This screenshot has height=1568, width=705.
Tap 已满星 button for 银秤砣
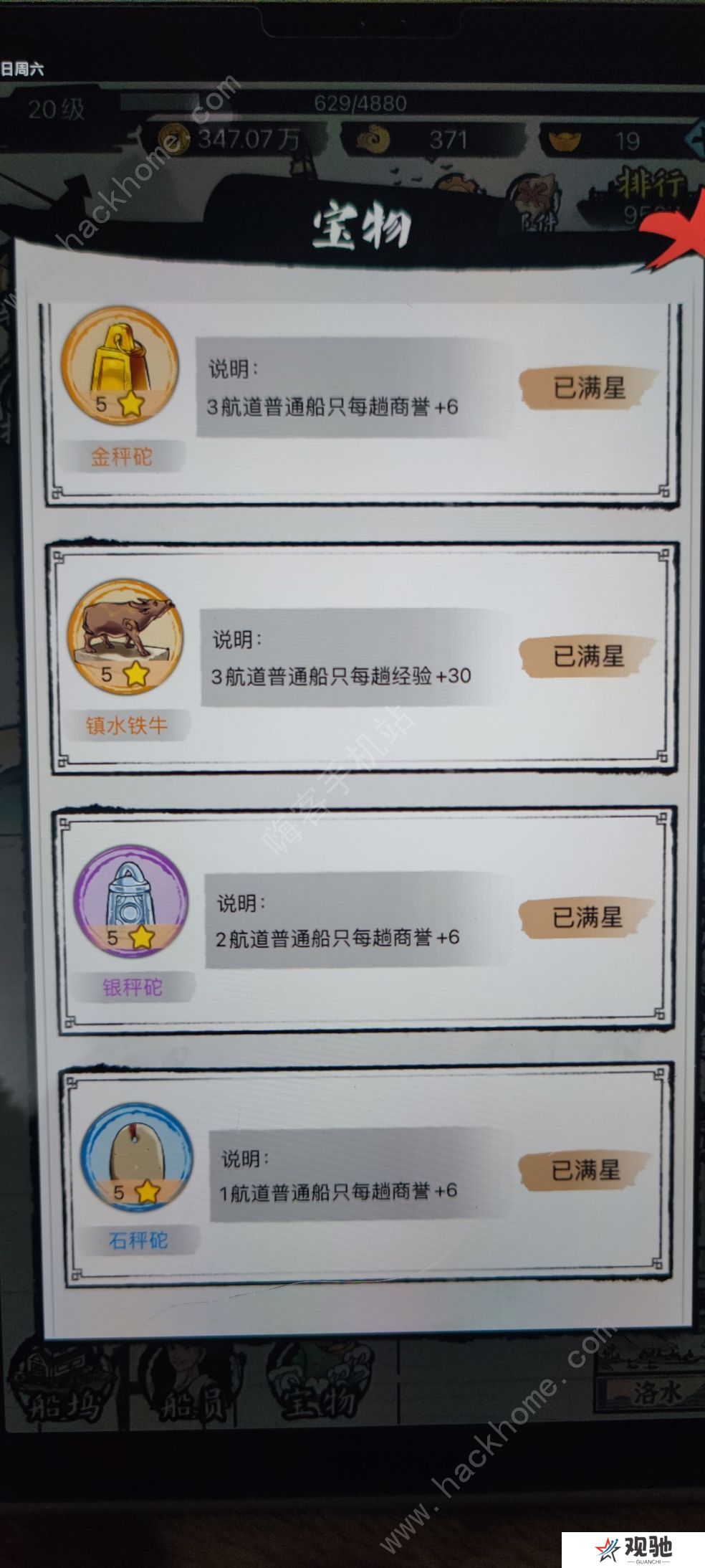[587, 918]
